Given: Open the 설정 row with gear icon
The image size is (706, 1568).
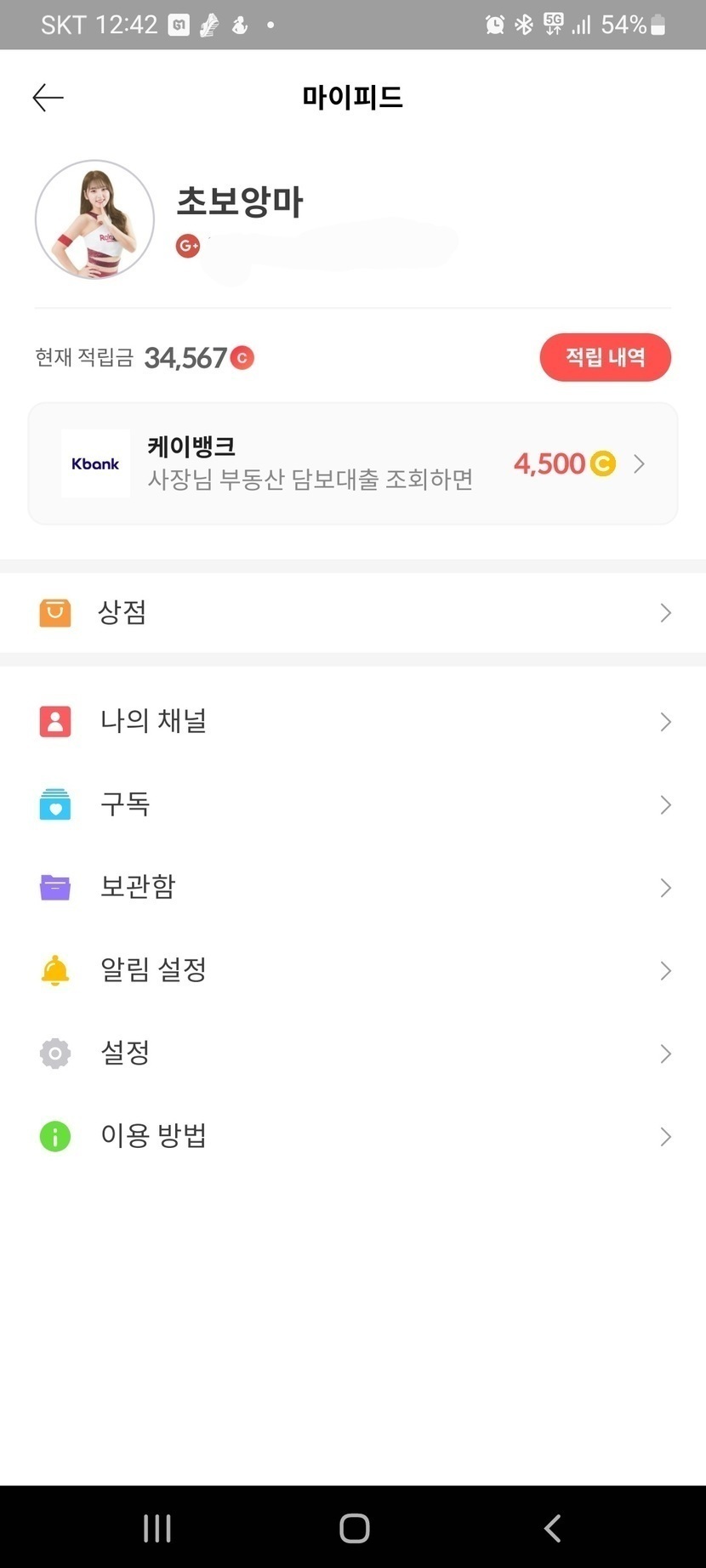Looking at the screenshot, I should pos(353,1053).
